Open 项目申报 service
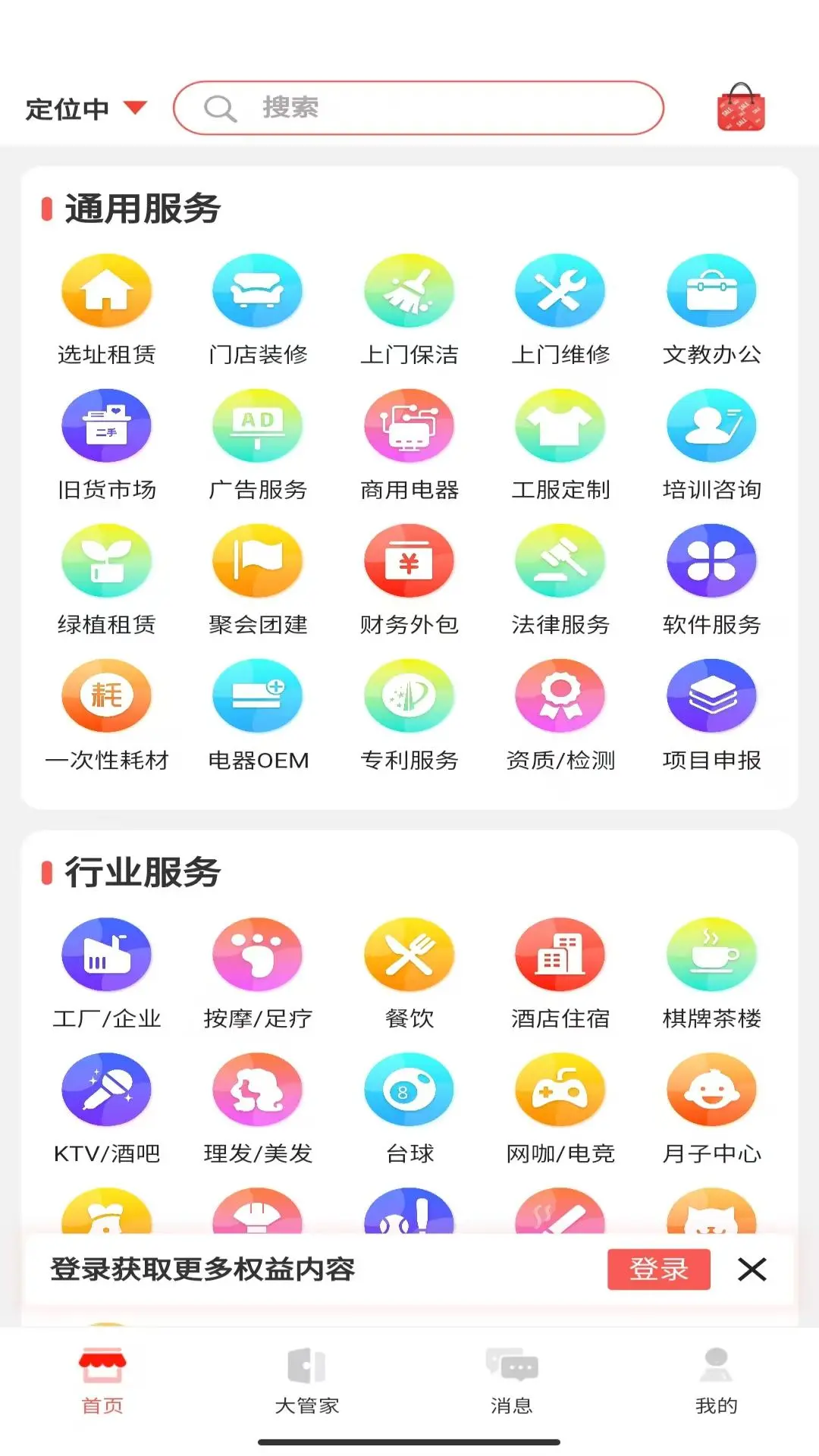This screenshot has height=1456, width=819. [x=711, y=714]
